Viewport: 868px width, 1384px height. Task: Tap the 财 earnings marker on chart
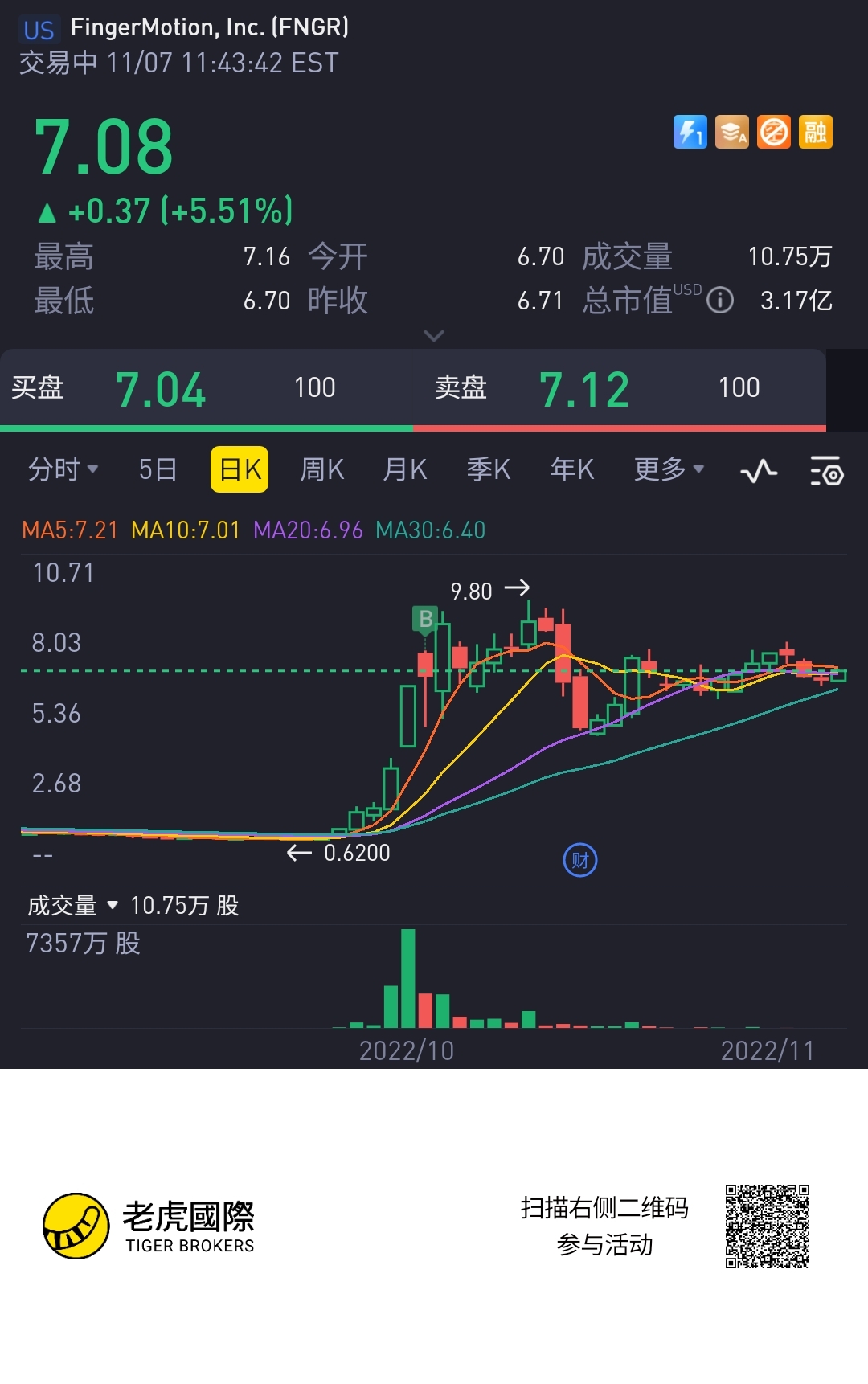point(579,860)
